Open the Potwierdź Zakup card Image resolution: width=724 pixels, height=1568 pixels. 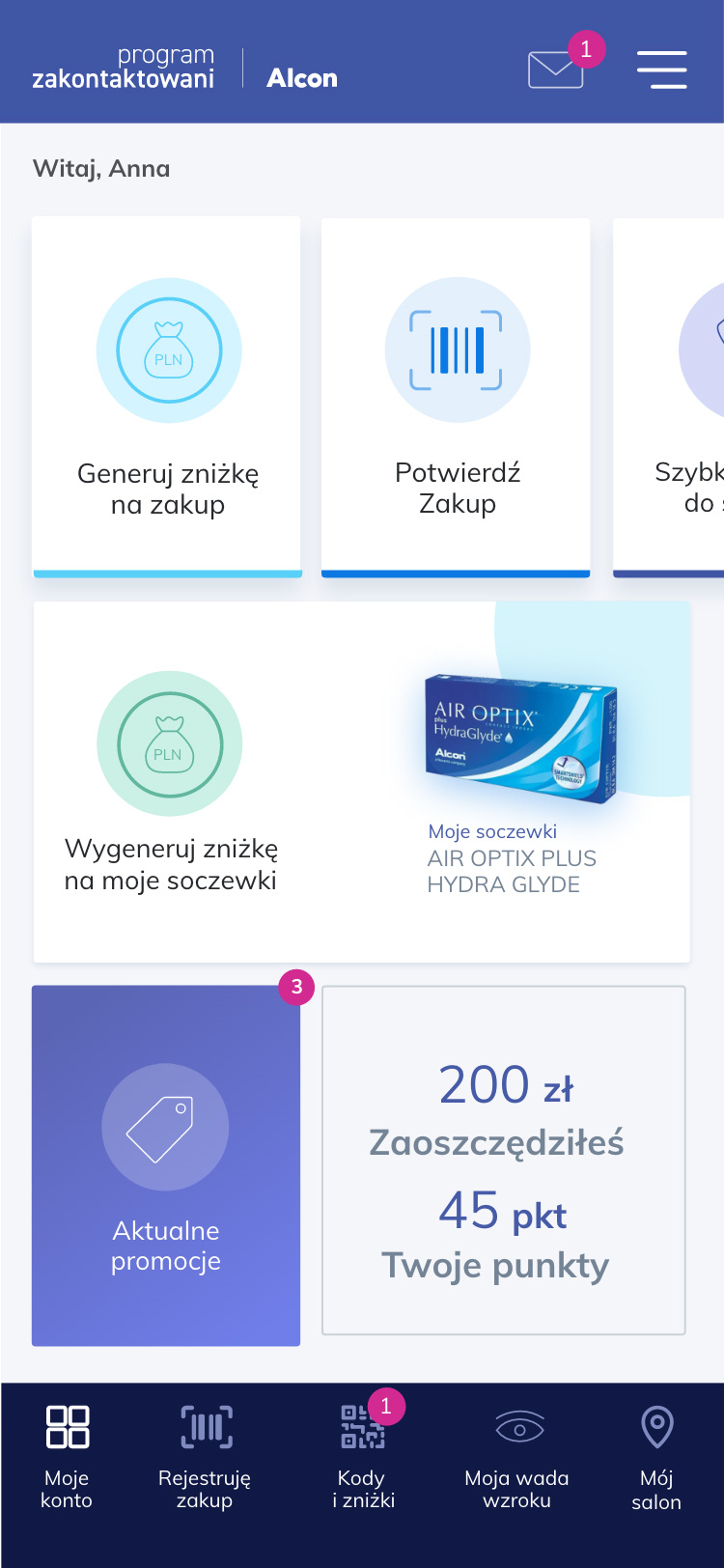456,396
